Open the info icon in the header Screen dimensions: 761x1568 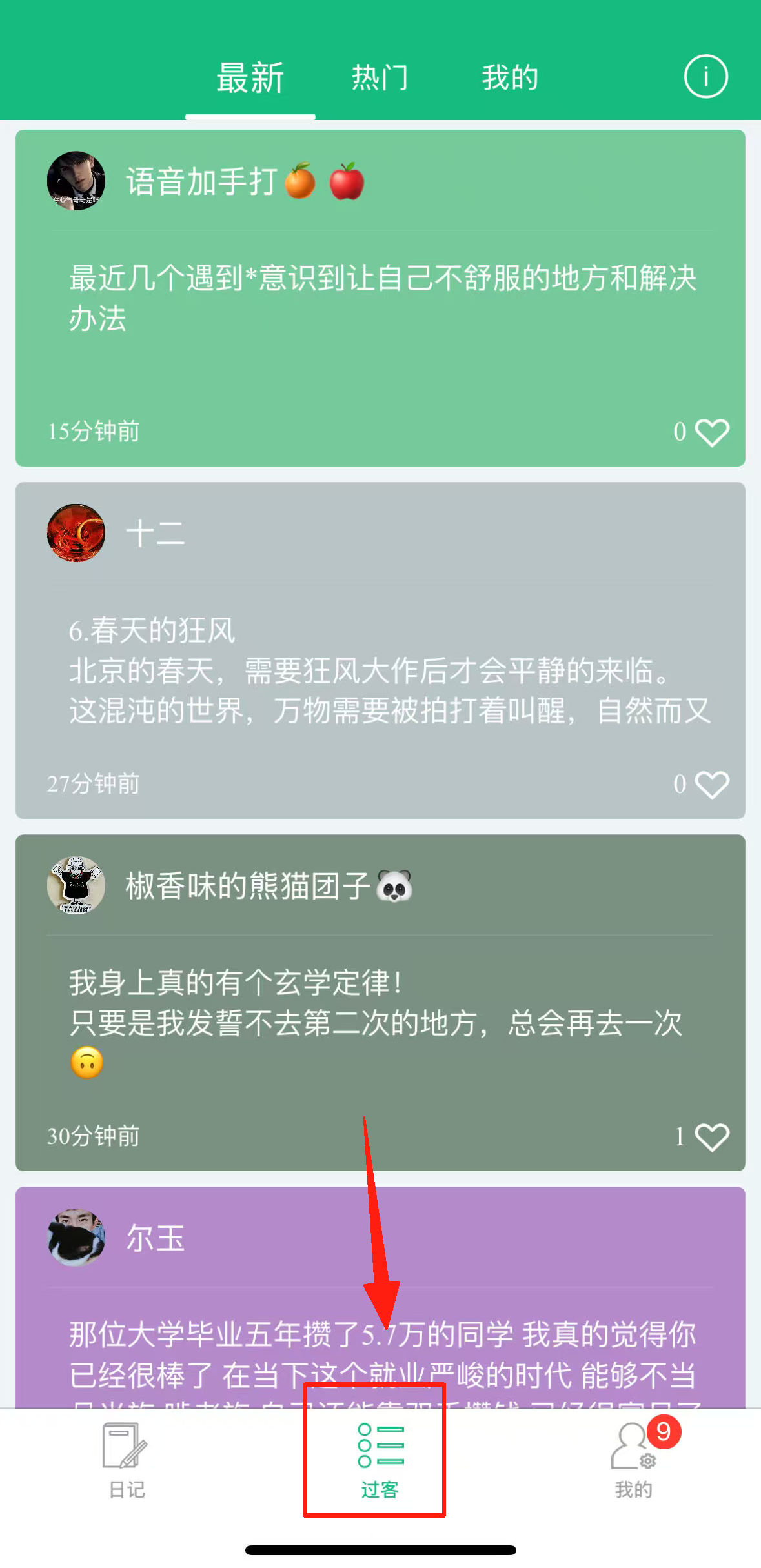point(705,76)
